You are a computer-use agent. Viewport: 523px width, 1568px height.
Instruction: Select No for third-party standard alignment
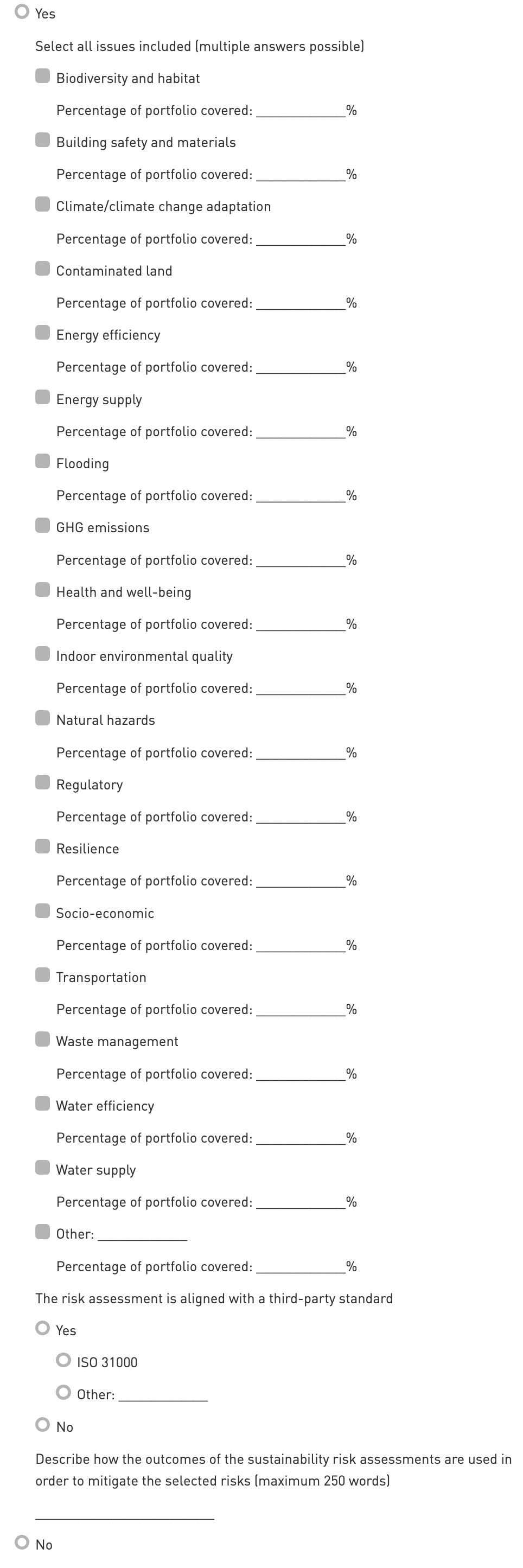click(x=43, y=1424)
